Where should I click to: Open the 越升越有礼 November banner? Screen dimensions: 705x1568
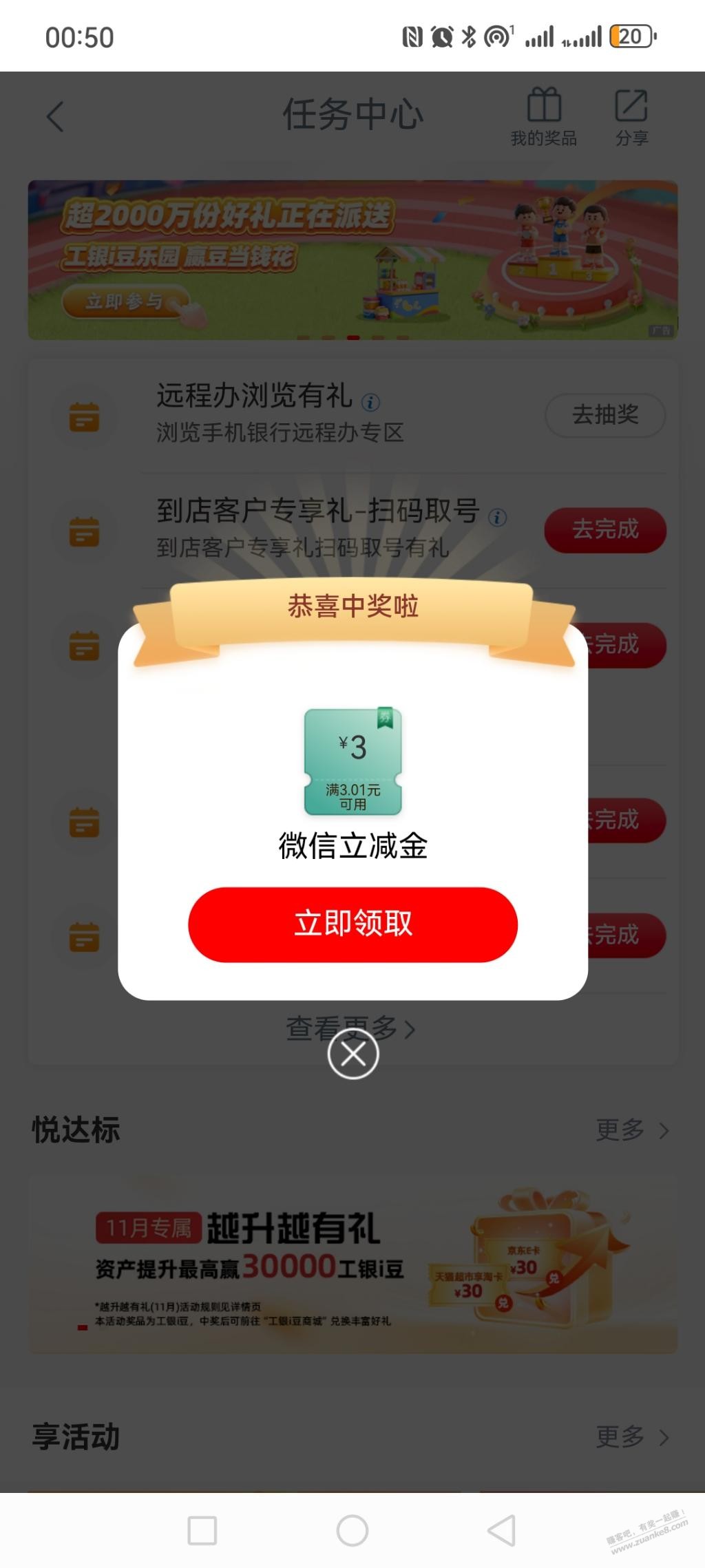[x=352, y=1263]
